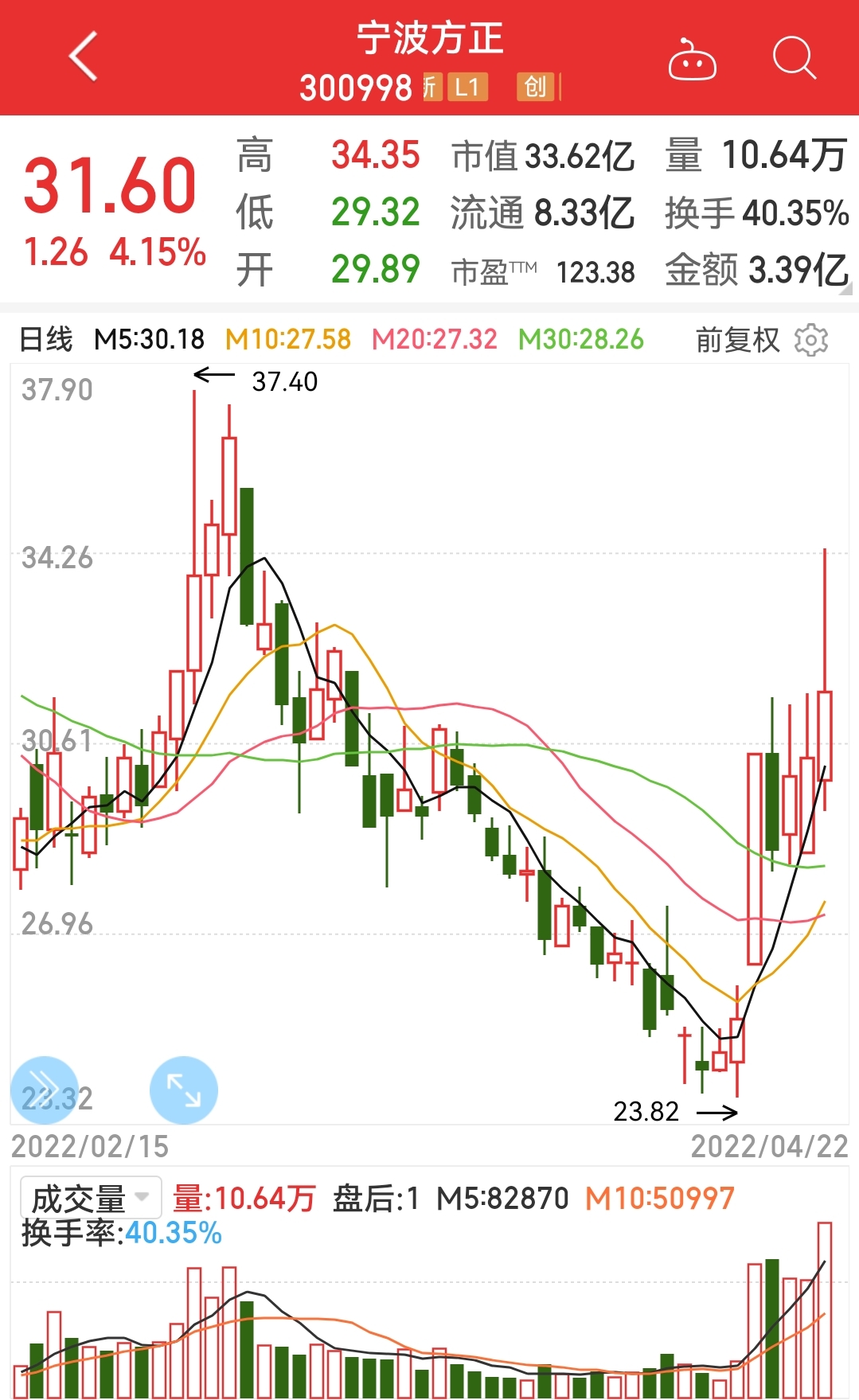Open the 成交量 indicator dropdown
Image resolution: width=859 pixels, height=1400 pixels.
click(x=91, y=1197)
